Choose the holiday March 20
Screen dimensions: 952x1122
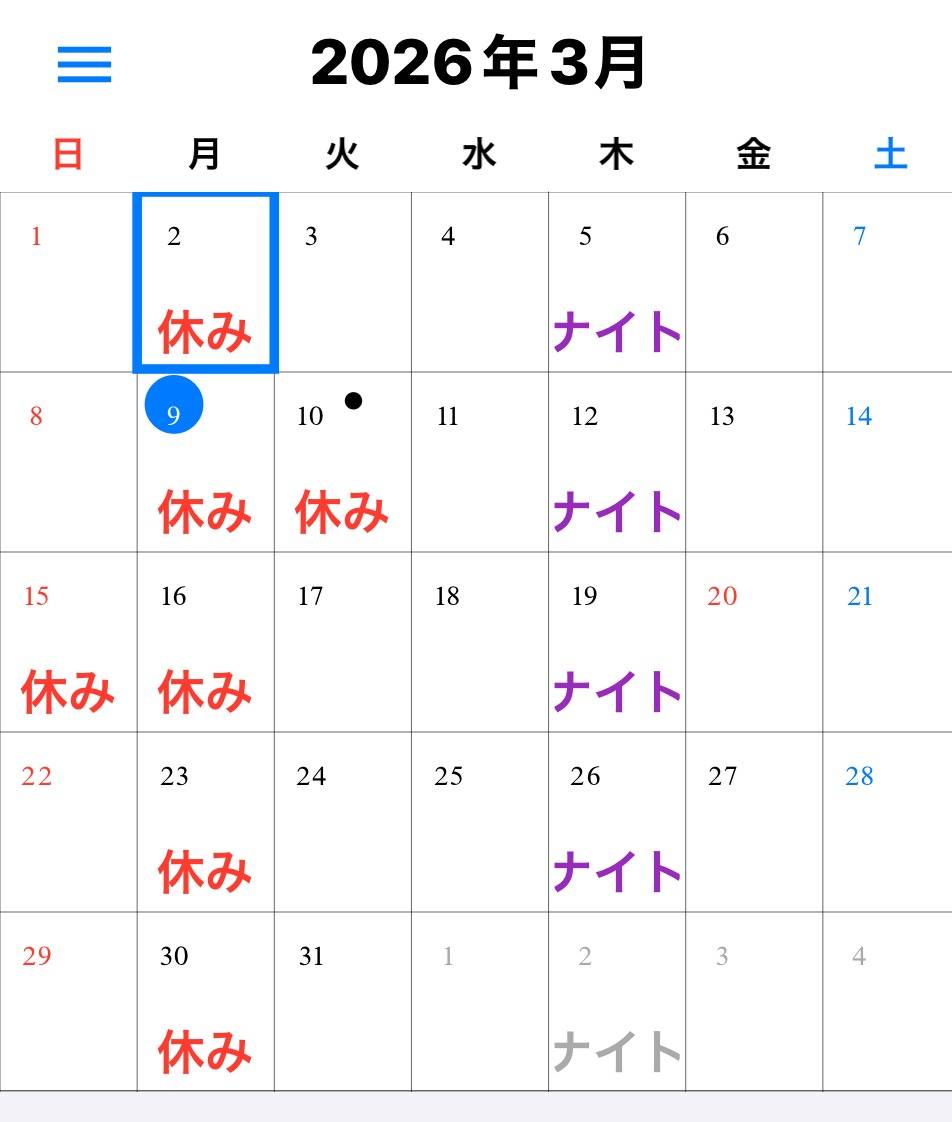pyautogui.click(x=753, y=642)
